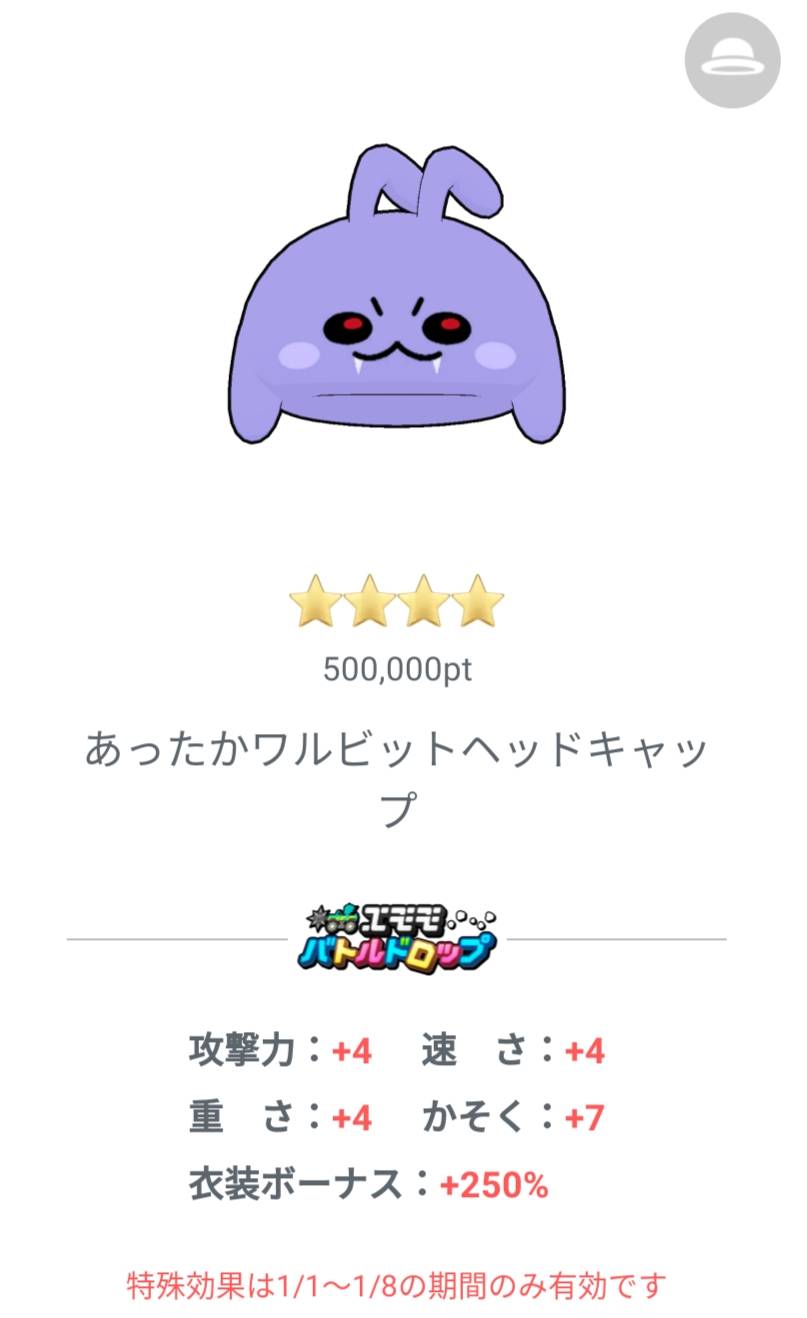Tap the hat icon in the gray circle
Screen dimensions: 807x1318
pyautogui.click(x=732, y=60)
